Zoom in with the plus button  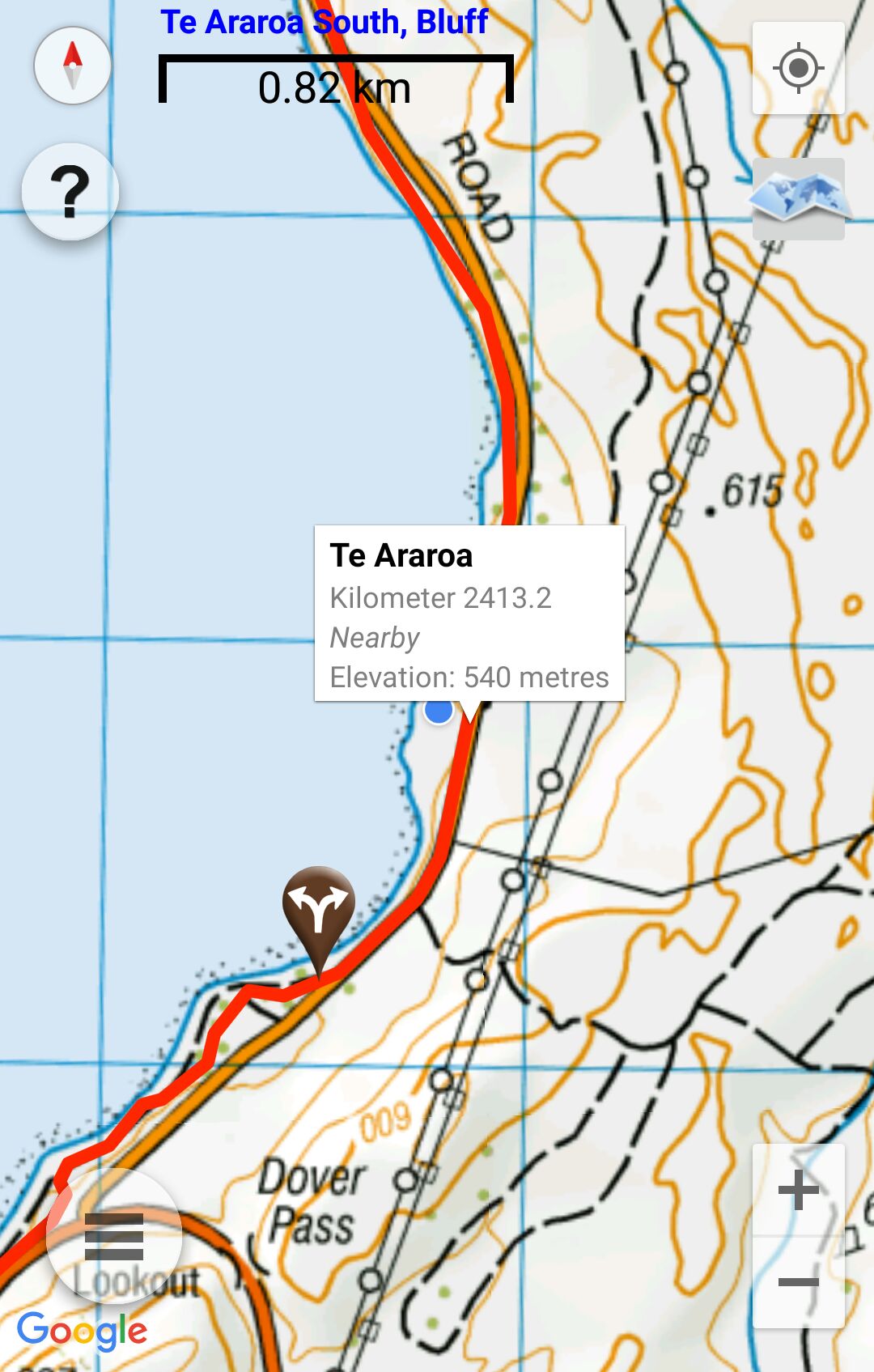[798, 1190]
